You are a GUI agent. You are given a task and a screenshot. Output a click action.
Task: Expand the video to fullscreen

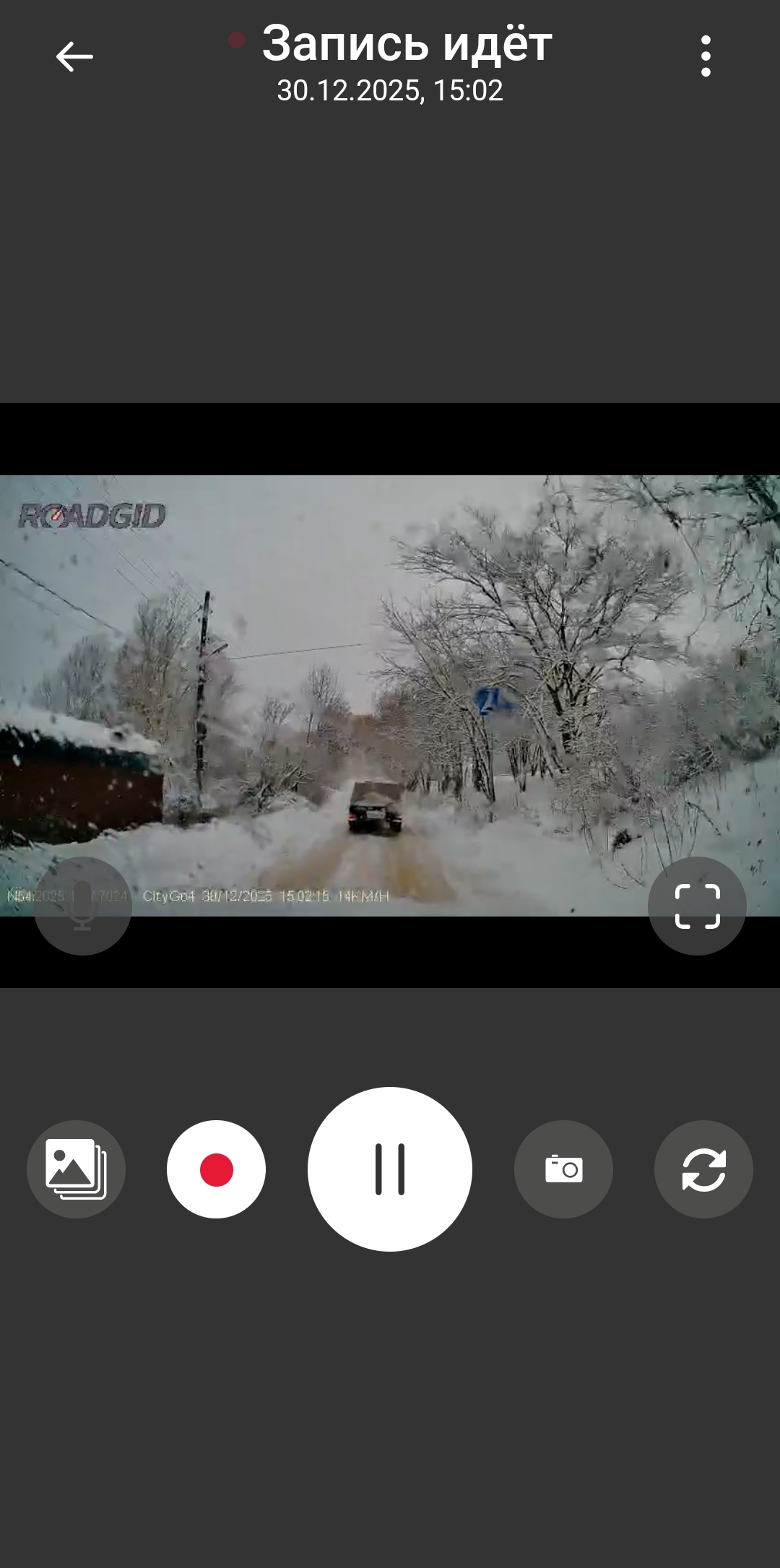[697, 906]
